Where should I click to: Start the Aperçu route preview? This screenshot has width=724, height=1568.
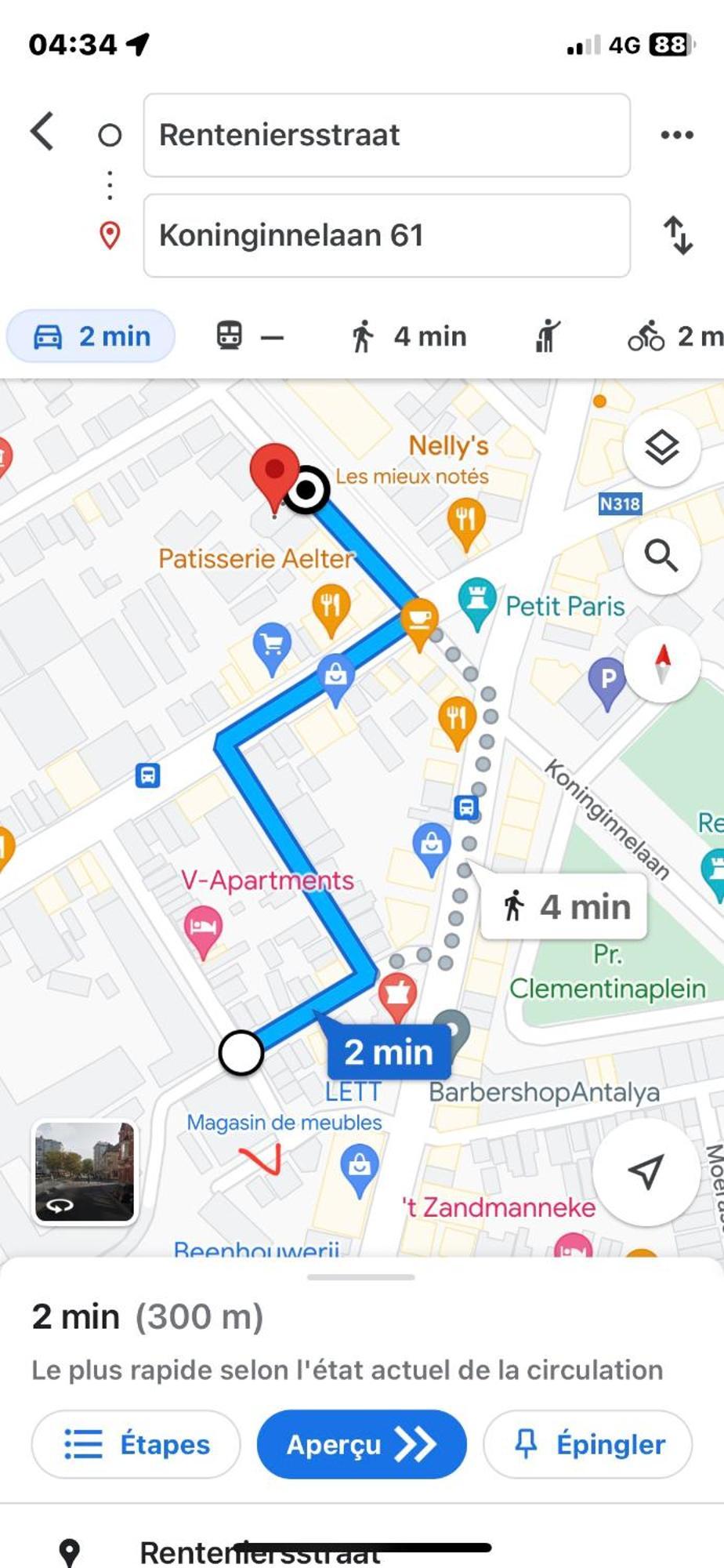(361, 1444)
